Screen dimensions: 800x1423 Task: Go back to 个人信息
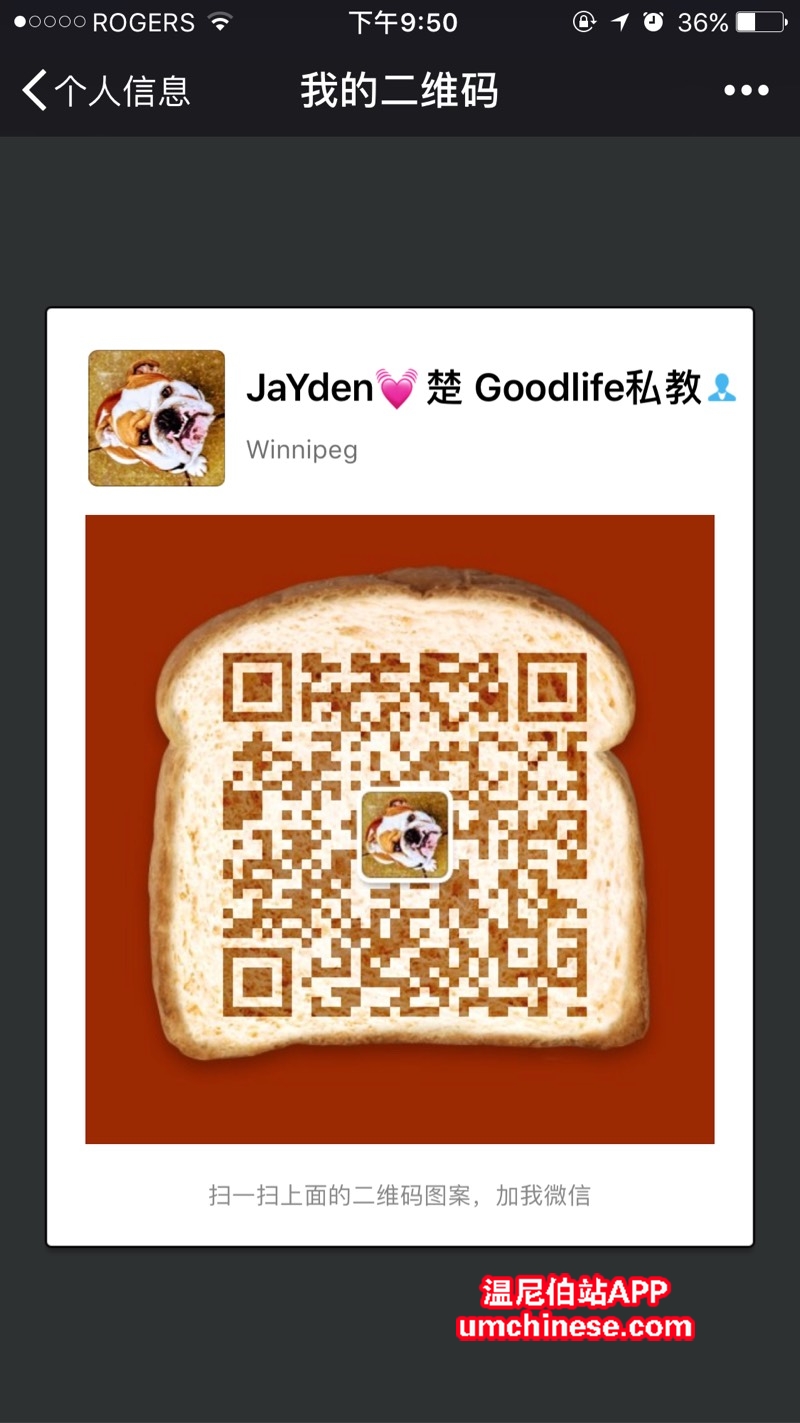pyautogui.click(x=105, y=91)
